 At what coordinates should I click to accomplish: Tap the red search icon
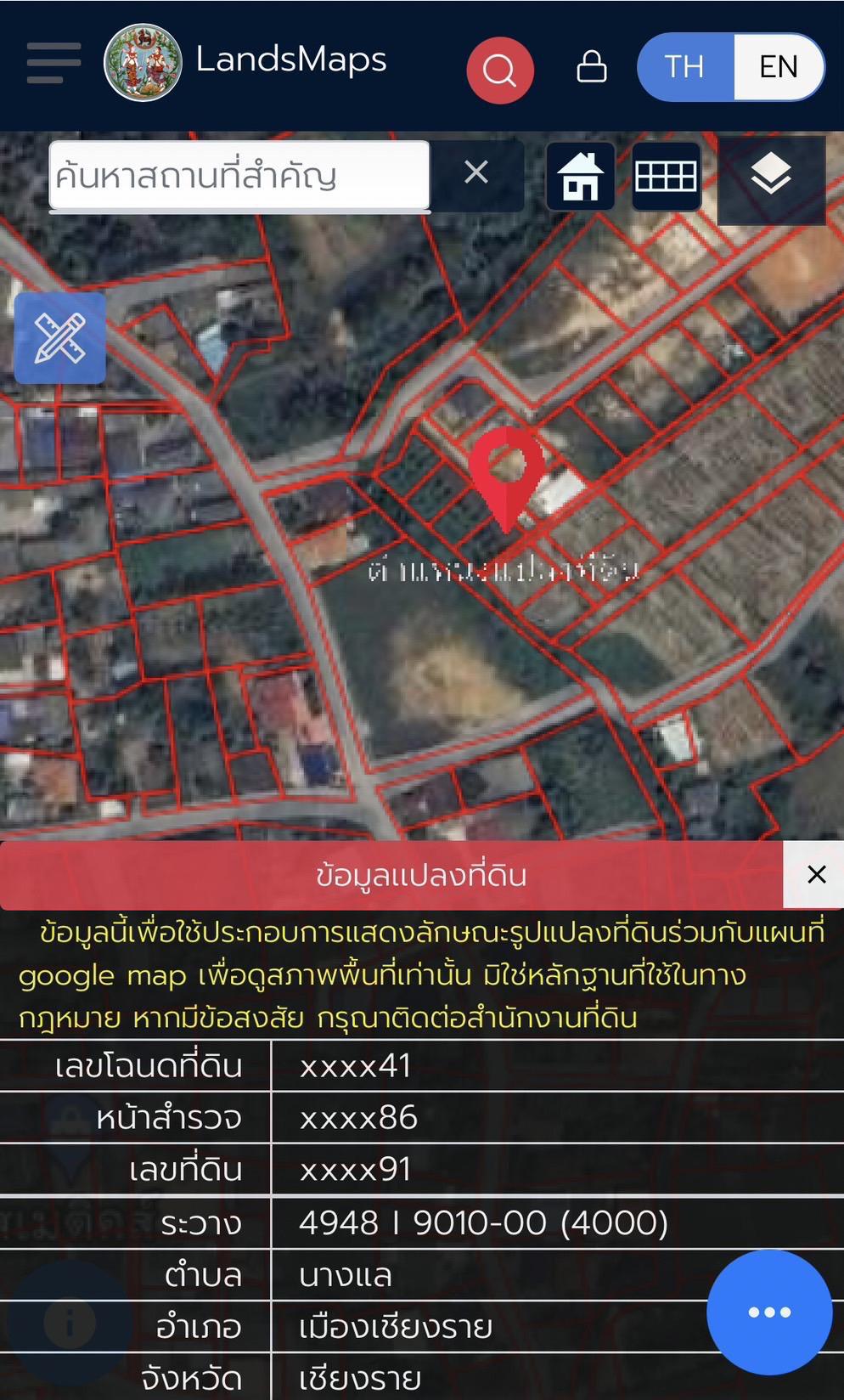click(x=500, y=70)
